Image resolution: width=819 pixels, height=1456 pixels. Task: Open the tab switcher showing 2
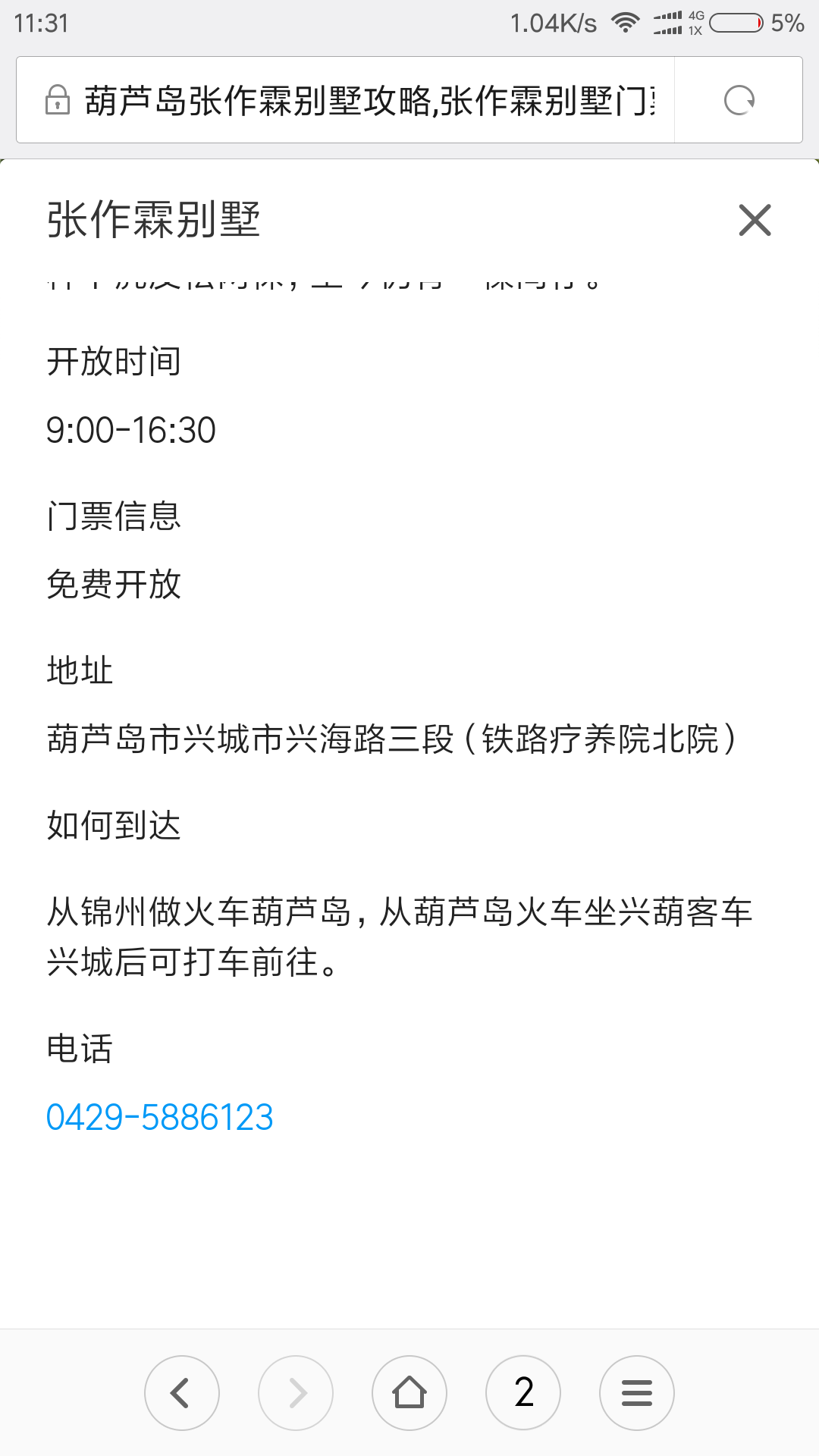[523, 1392]
